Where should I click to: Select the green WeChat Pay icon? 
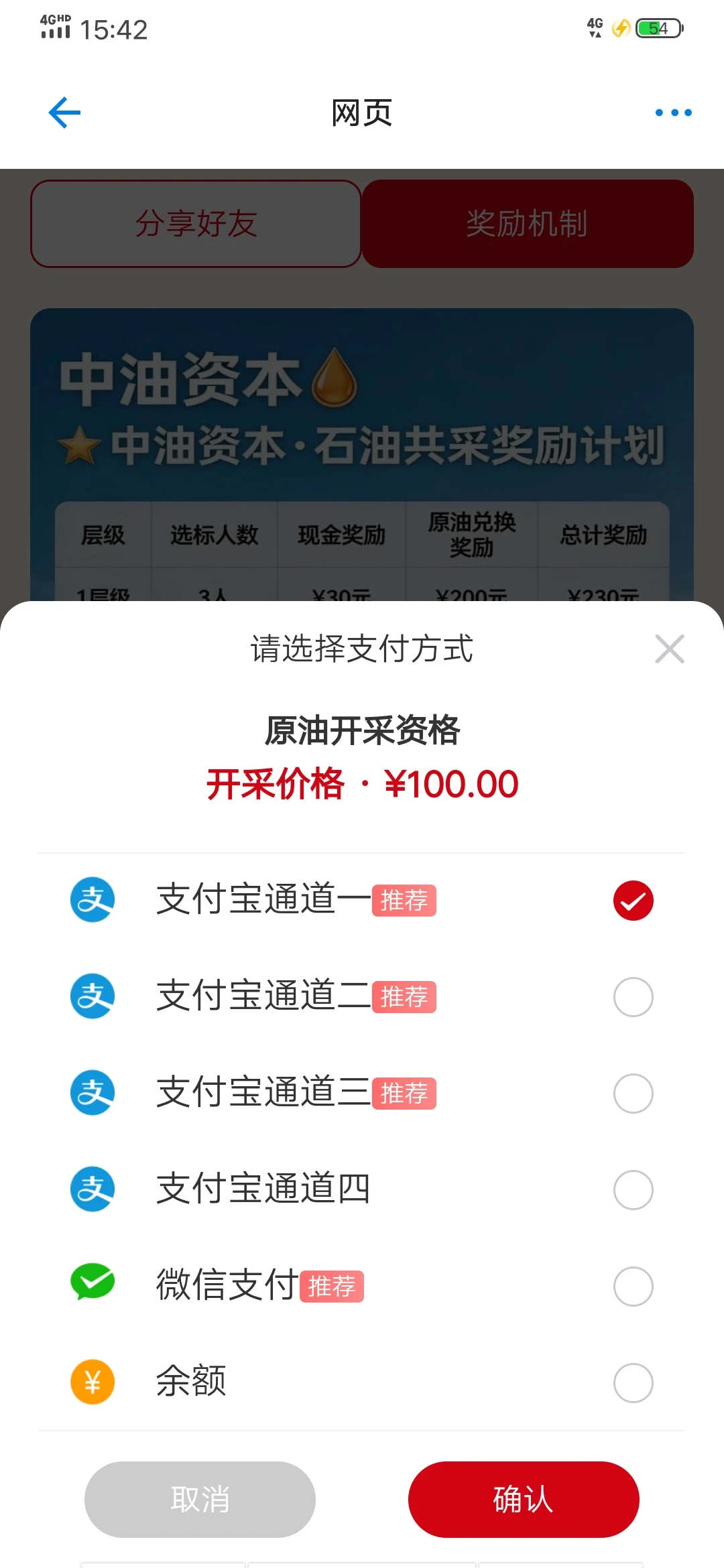(x=92, y=1286)
